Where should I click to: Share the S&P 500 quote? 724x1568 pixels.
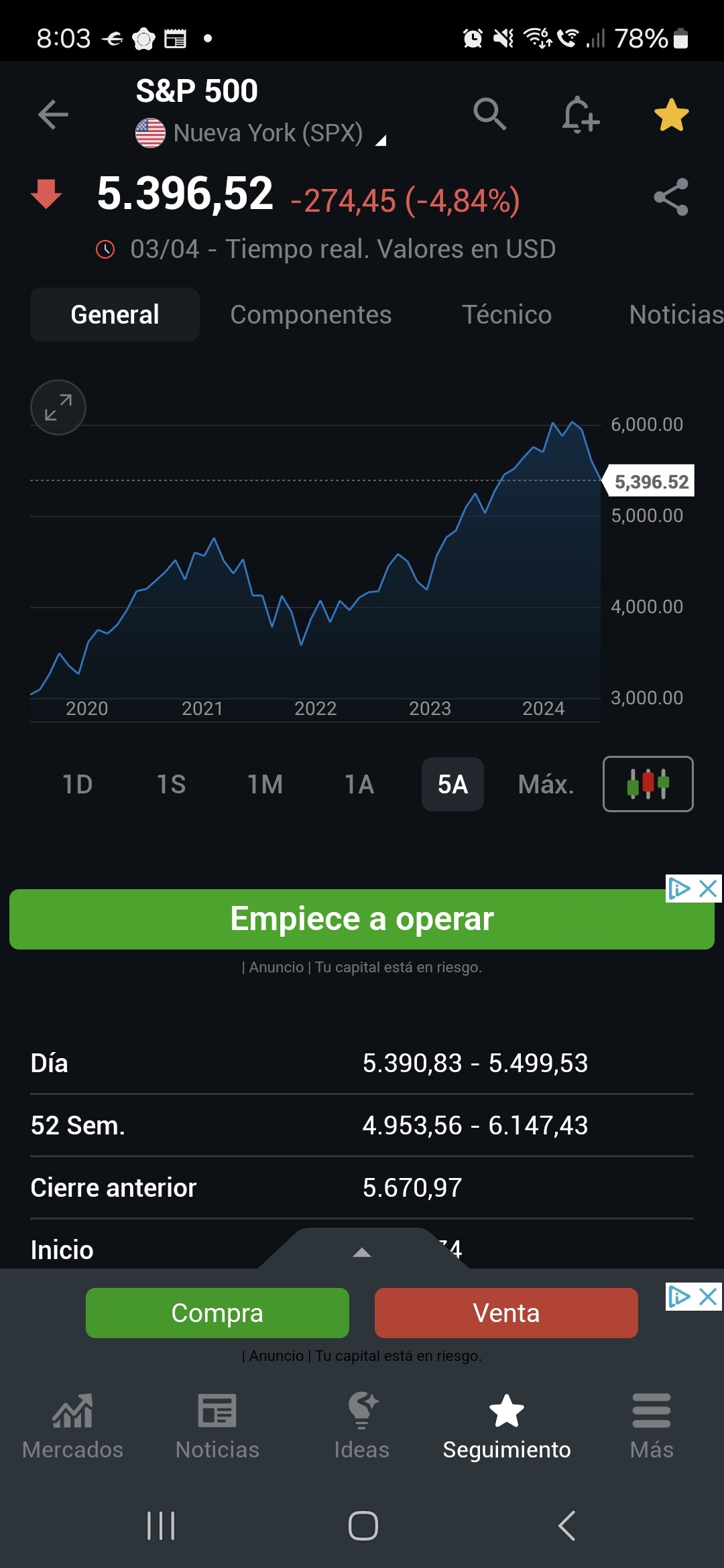point(671,197)
